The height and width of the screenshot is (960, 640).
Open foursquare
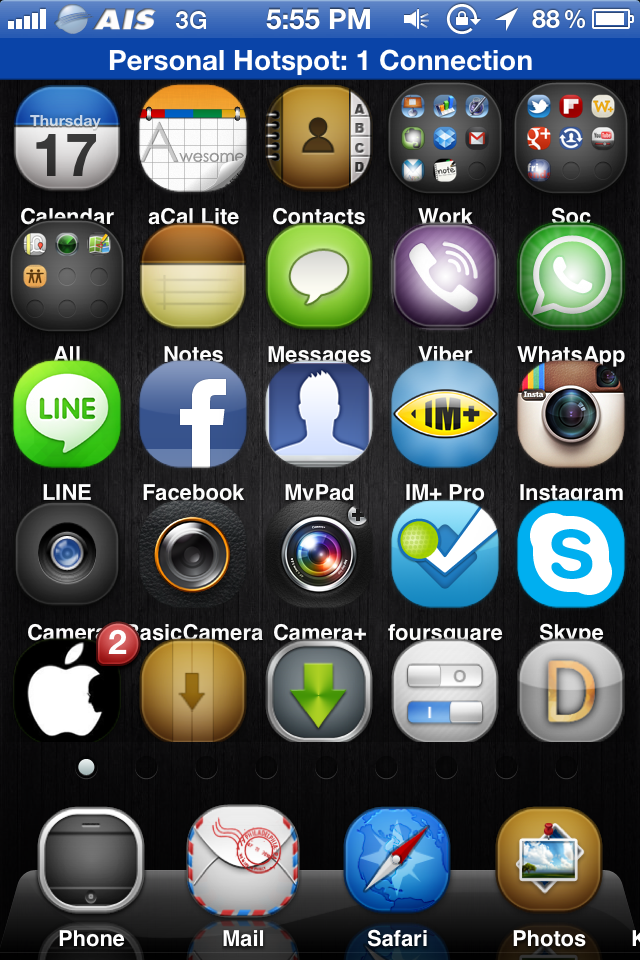(445, 553)
